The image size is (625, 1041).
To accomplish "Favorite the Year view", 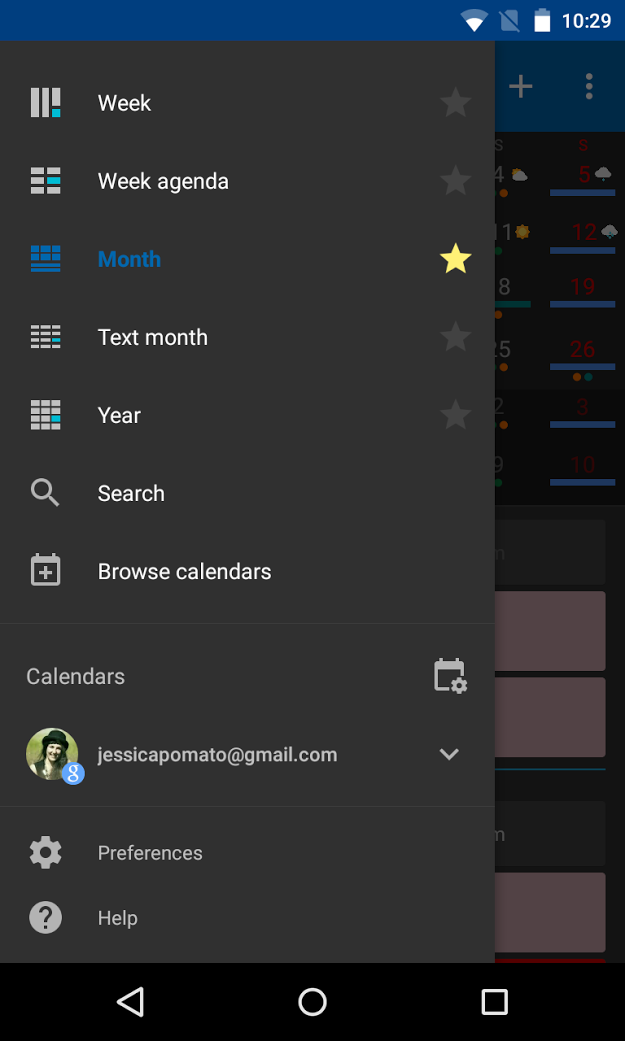I will (455, 415).
